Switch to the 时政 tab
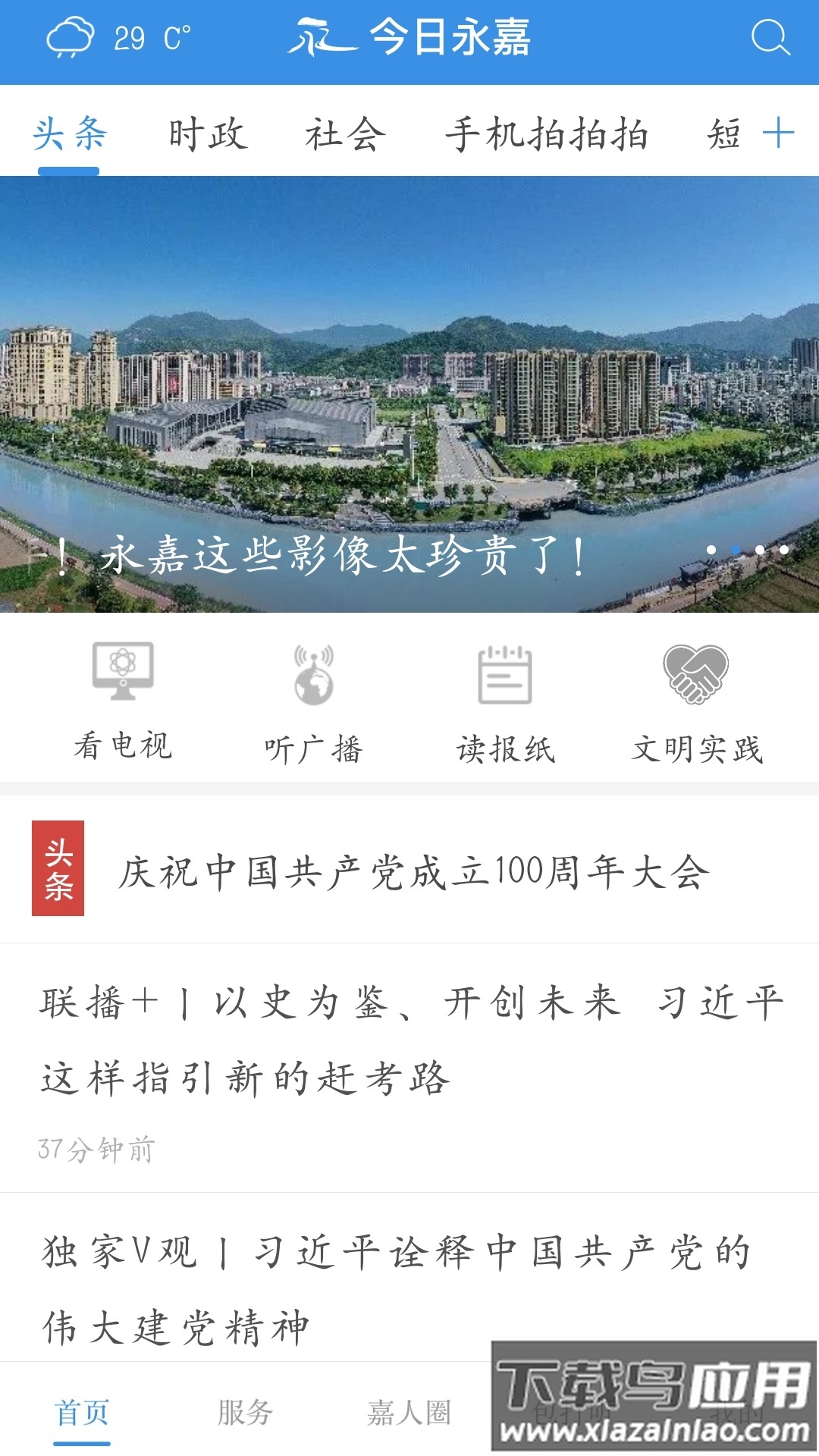Screen dimensions: 819x1456 point(208,134)
